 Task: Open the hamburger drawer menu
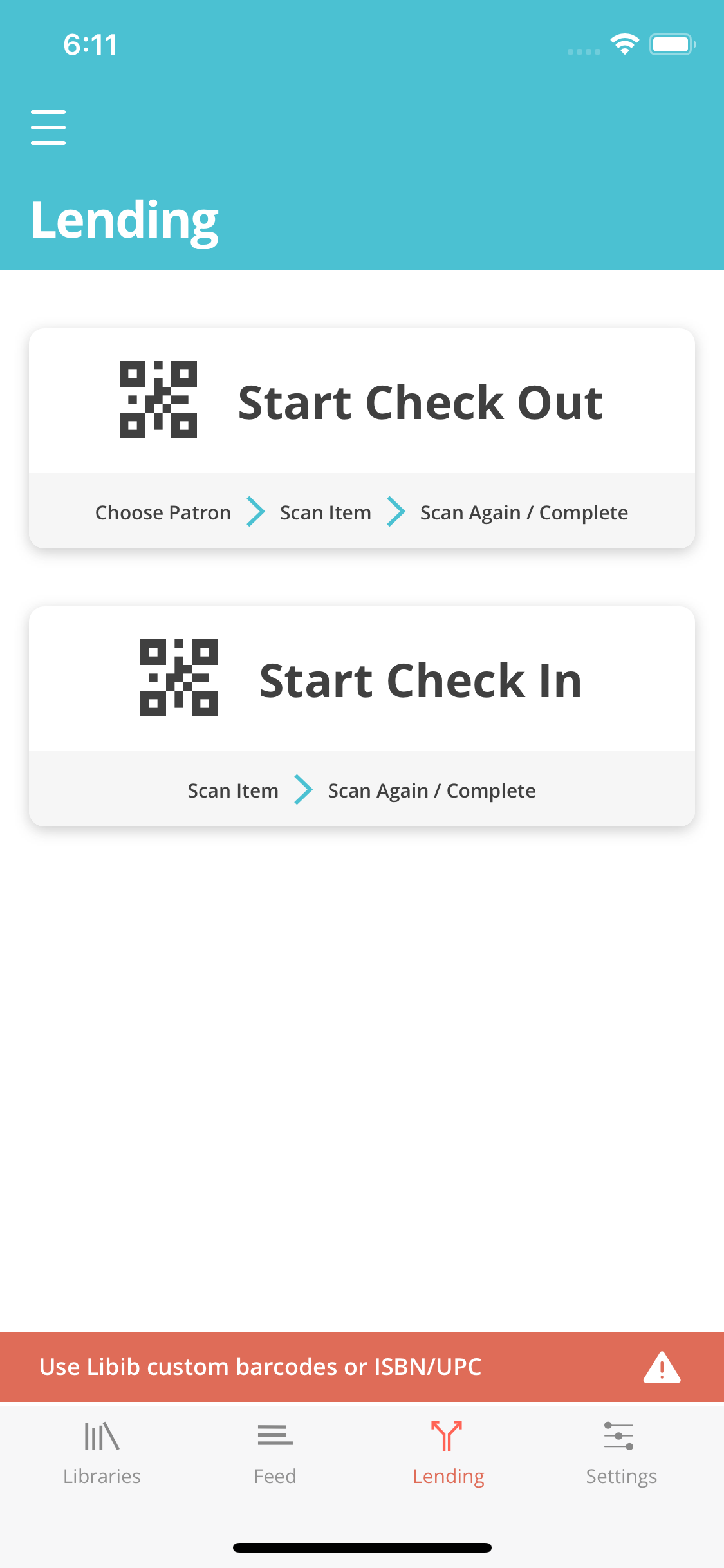[x=48, y=127]
